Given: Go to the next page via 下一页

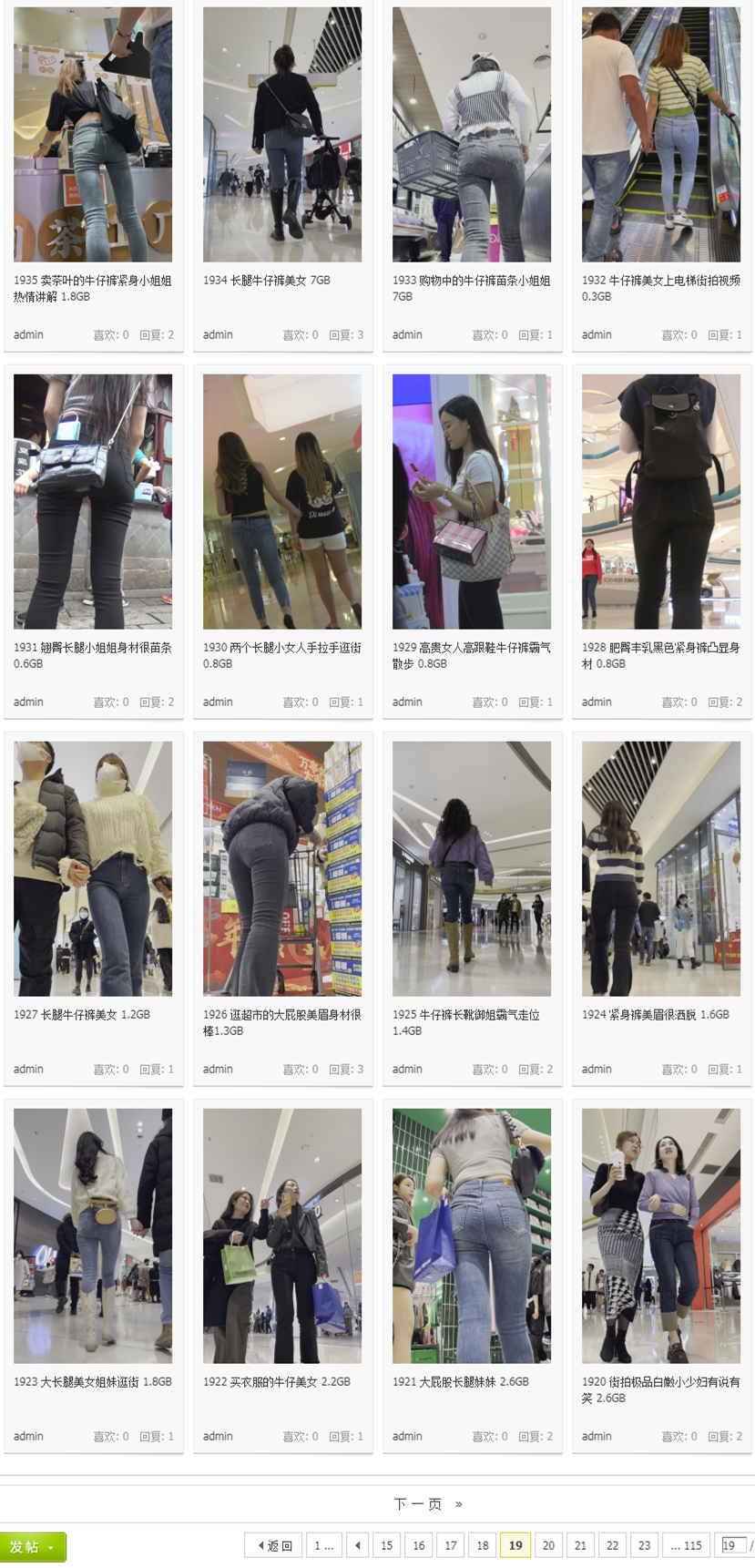Looking at the screenshot, I should [418, 1503].
